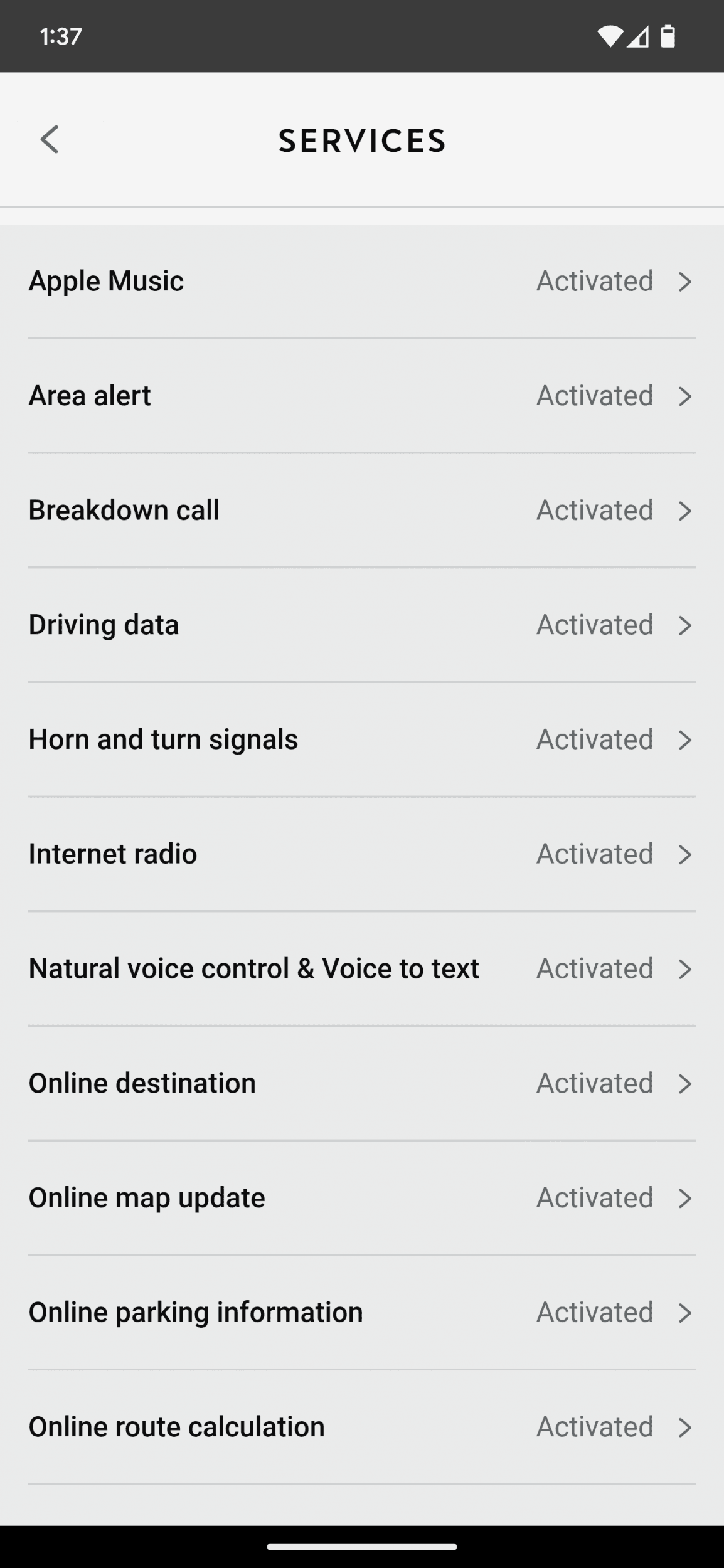
Task: Choose the Online route calculation row
Action: 361,1427
